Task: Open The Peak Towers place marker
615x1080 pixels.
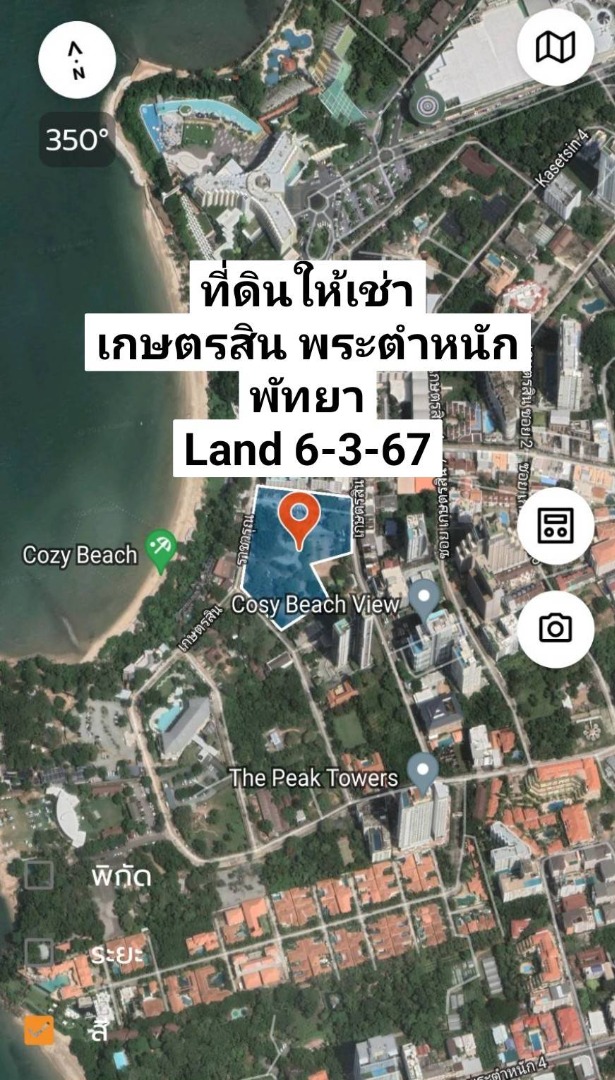Action: click(424, 771)
